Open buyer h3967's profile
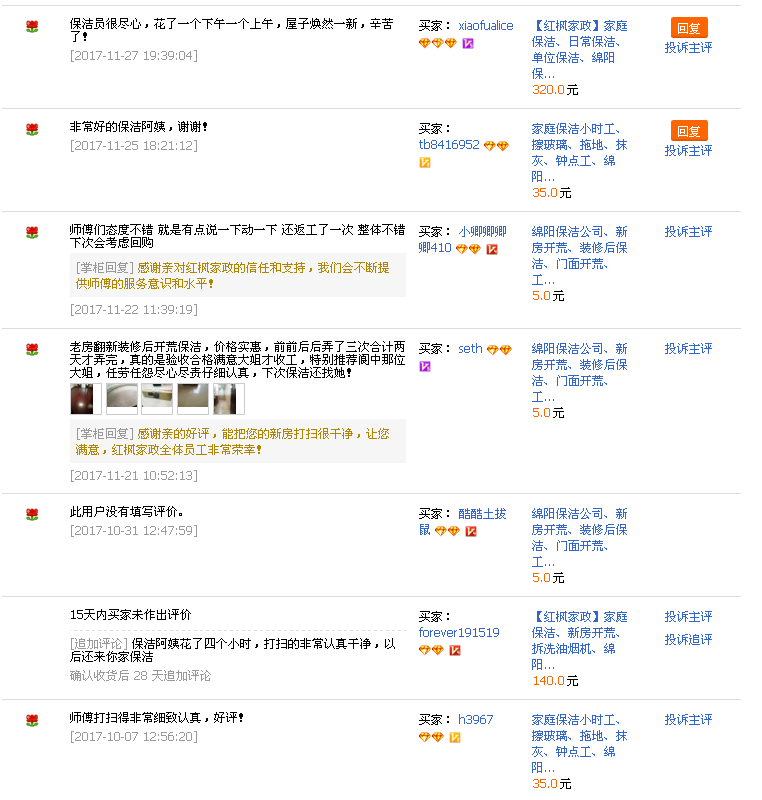This screenshot has width=762, height=800. (x=475, y=720)
